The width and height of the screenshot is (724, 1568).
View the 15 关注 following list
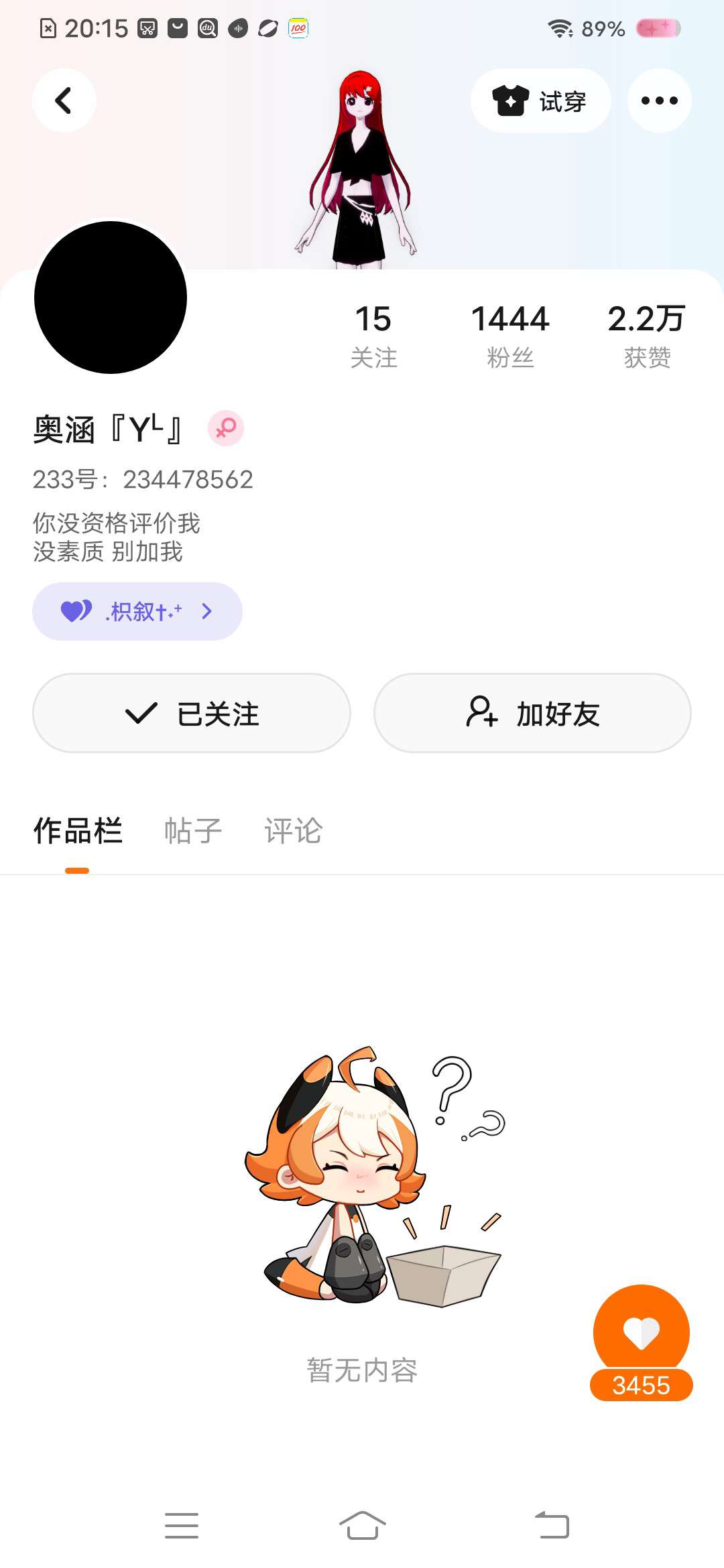point(373,336)
